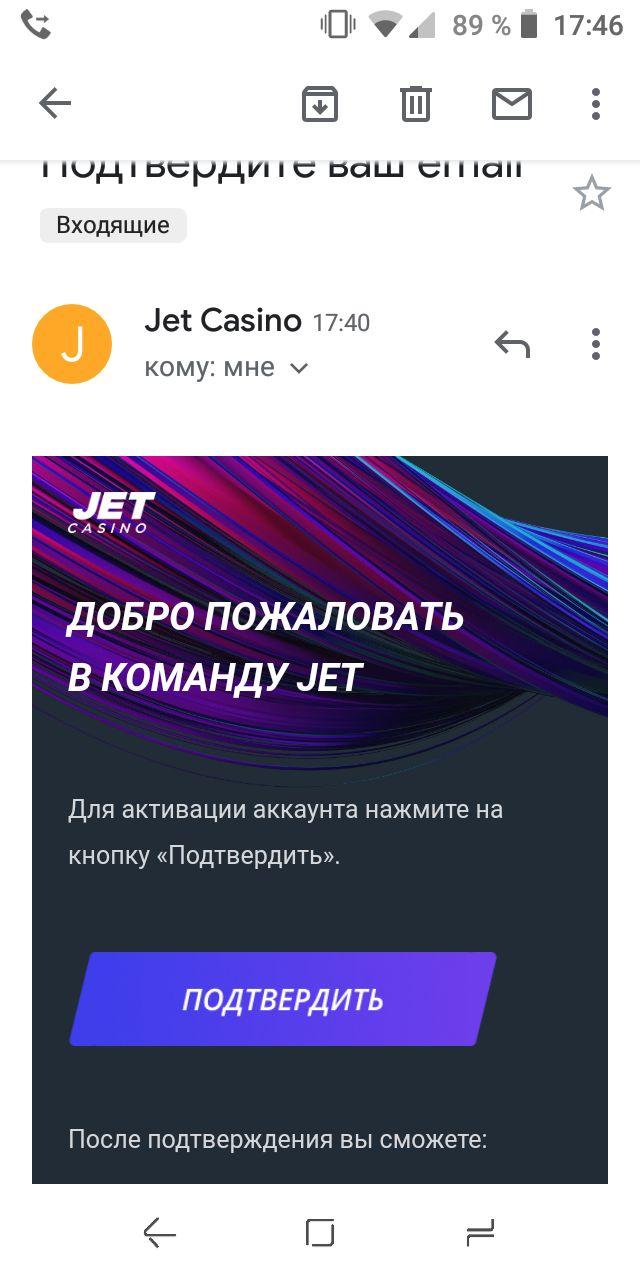Reply to Jet Casino
This screenshot has width=640, height=1280.
click(x=512, y=344)
